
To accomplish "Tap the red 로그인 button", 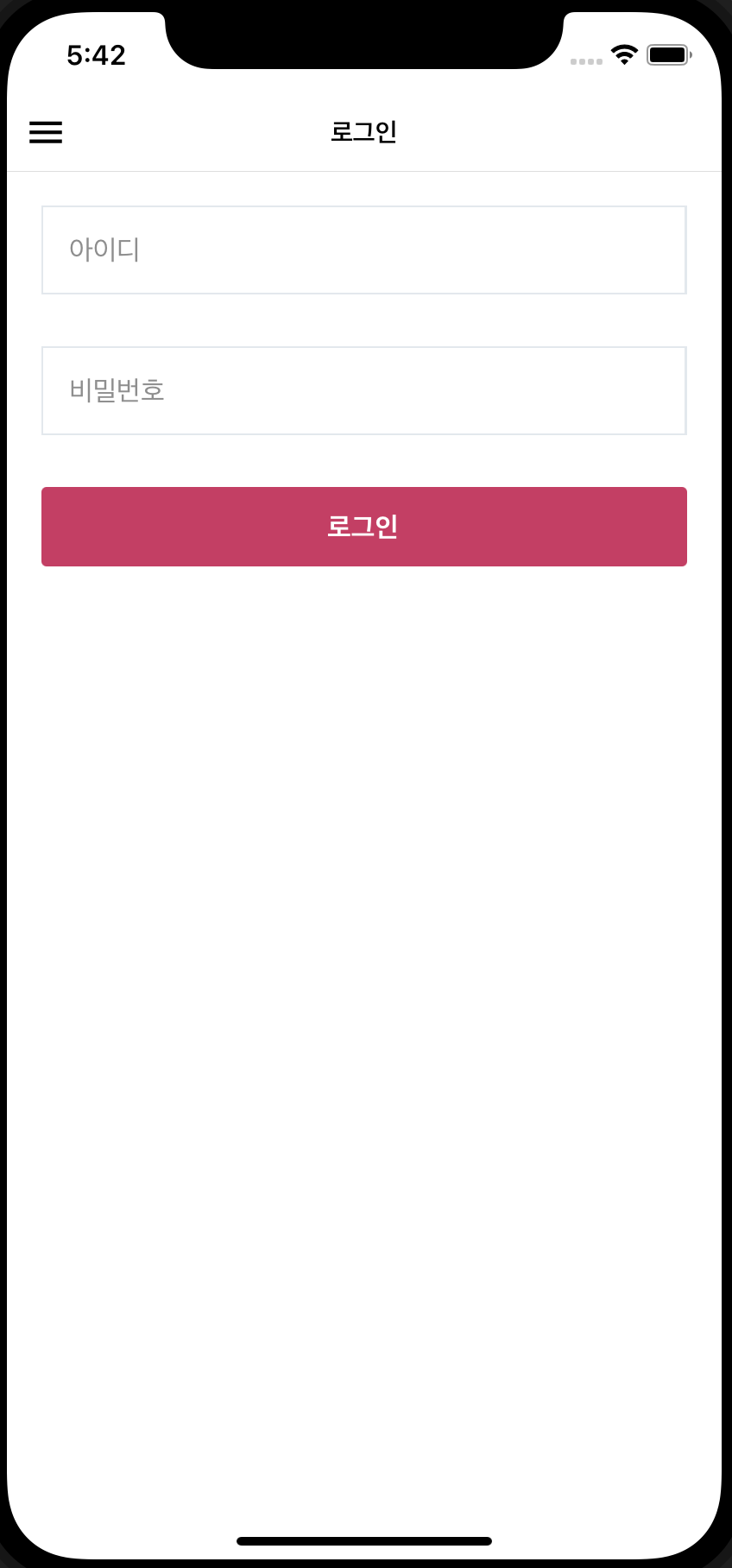I will [364, 527].
